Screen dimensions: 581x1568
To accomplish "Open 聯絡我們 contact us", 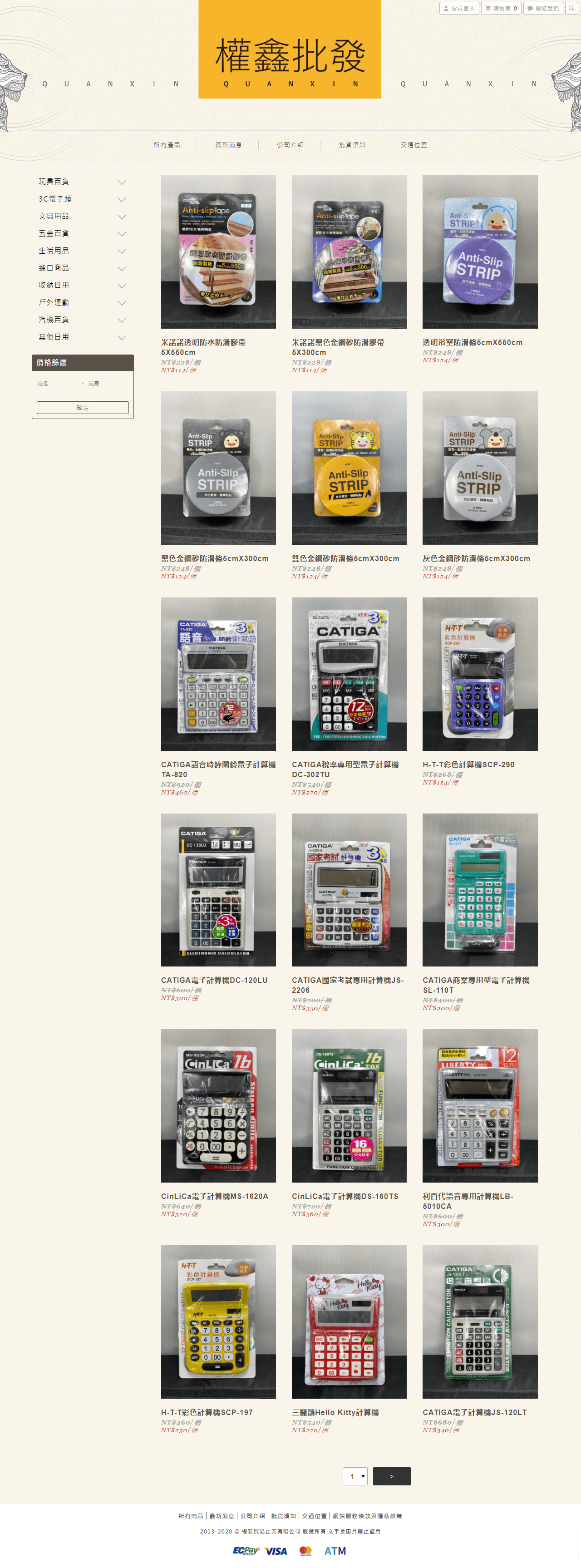I will coord(543,9).
